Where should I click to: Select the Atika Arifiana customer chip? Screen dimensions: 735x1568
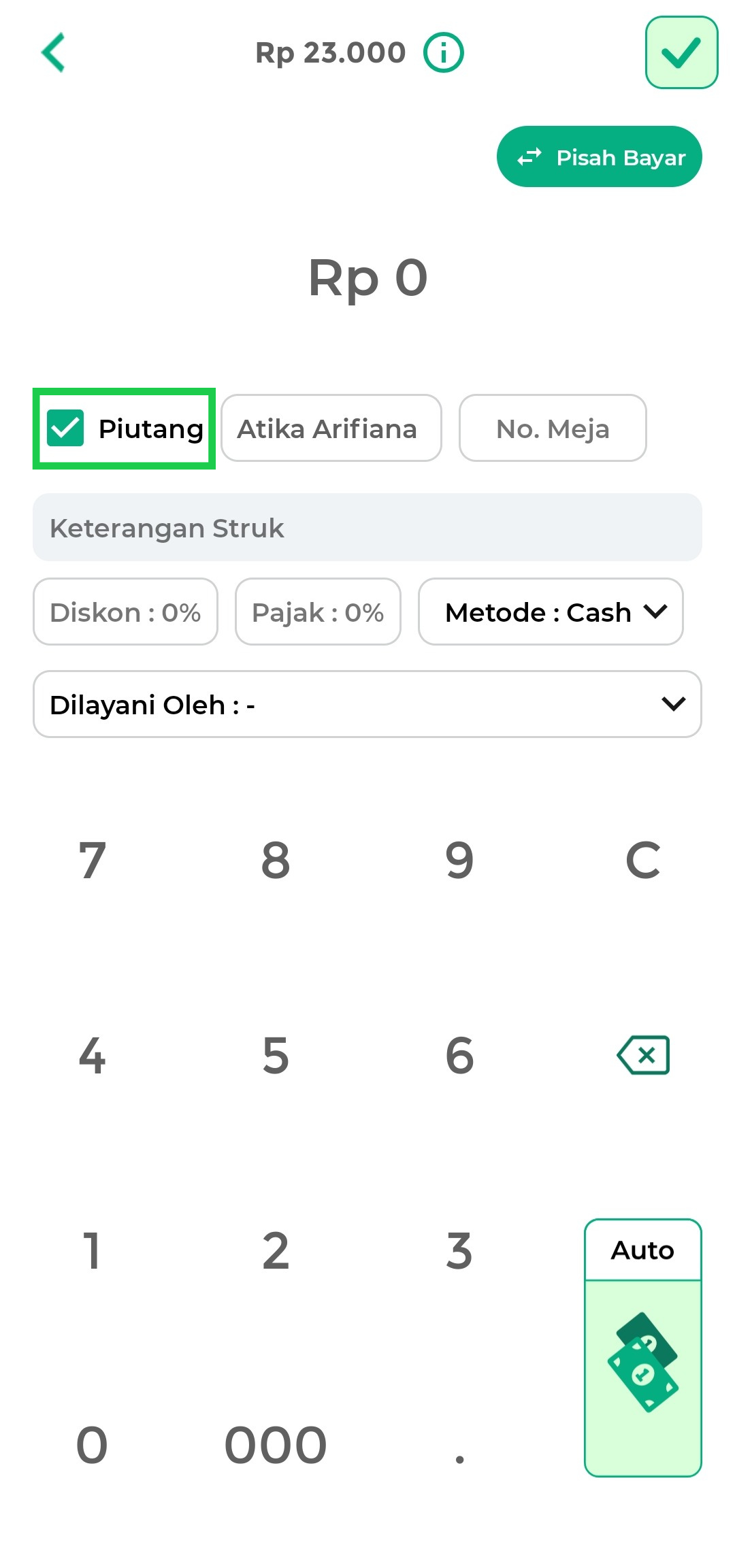click(331, 429)
